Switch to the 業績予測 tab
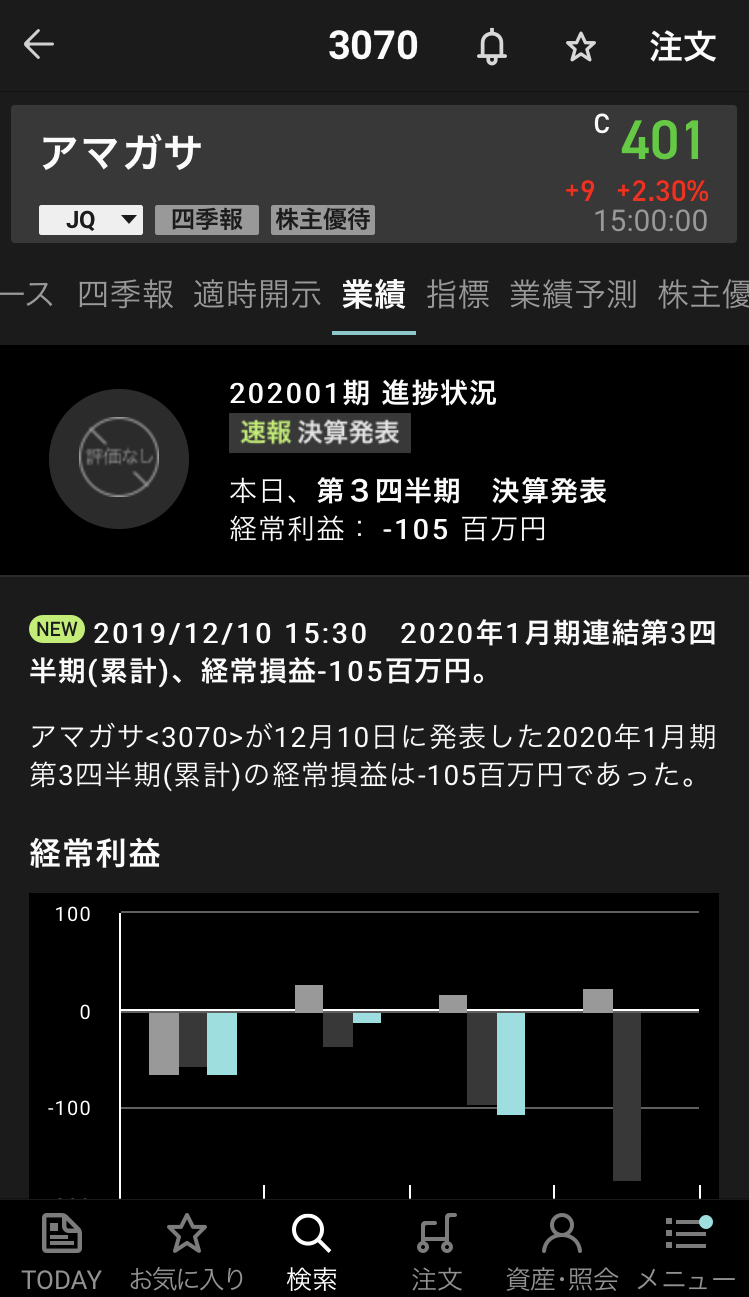The image size is (749, 1297). pyautogui.click(x=573, y=294)
